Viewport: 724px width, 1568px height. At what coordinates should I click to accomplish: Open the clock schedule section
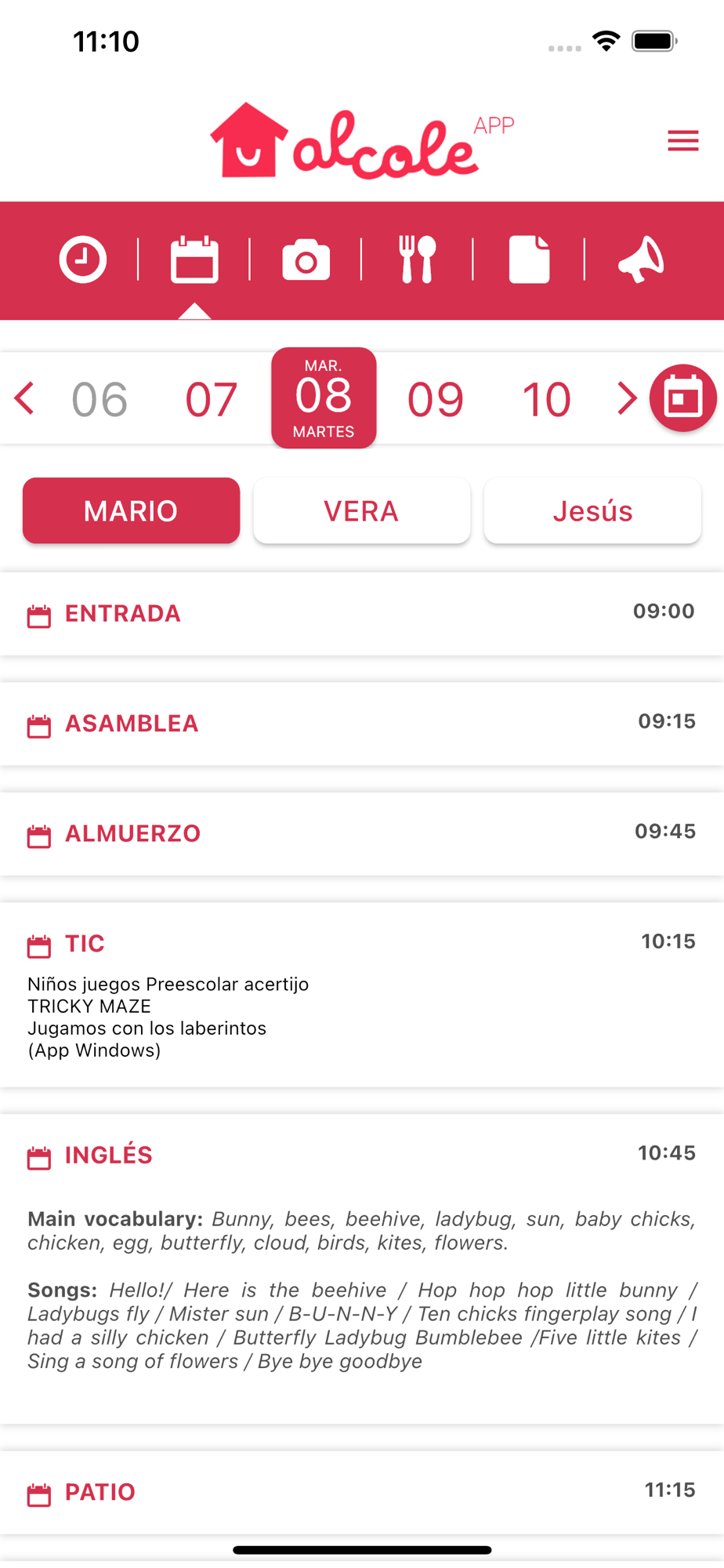pyautogui.click(x=83, y=260)
